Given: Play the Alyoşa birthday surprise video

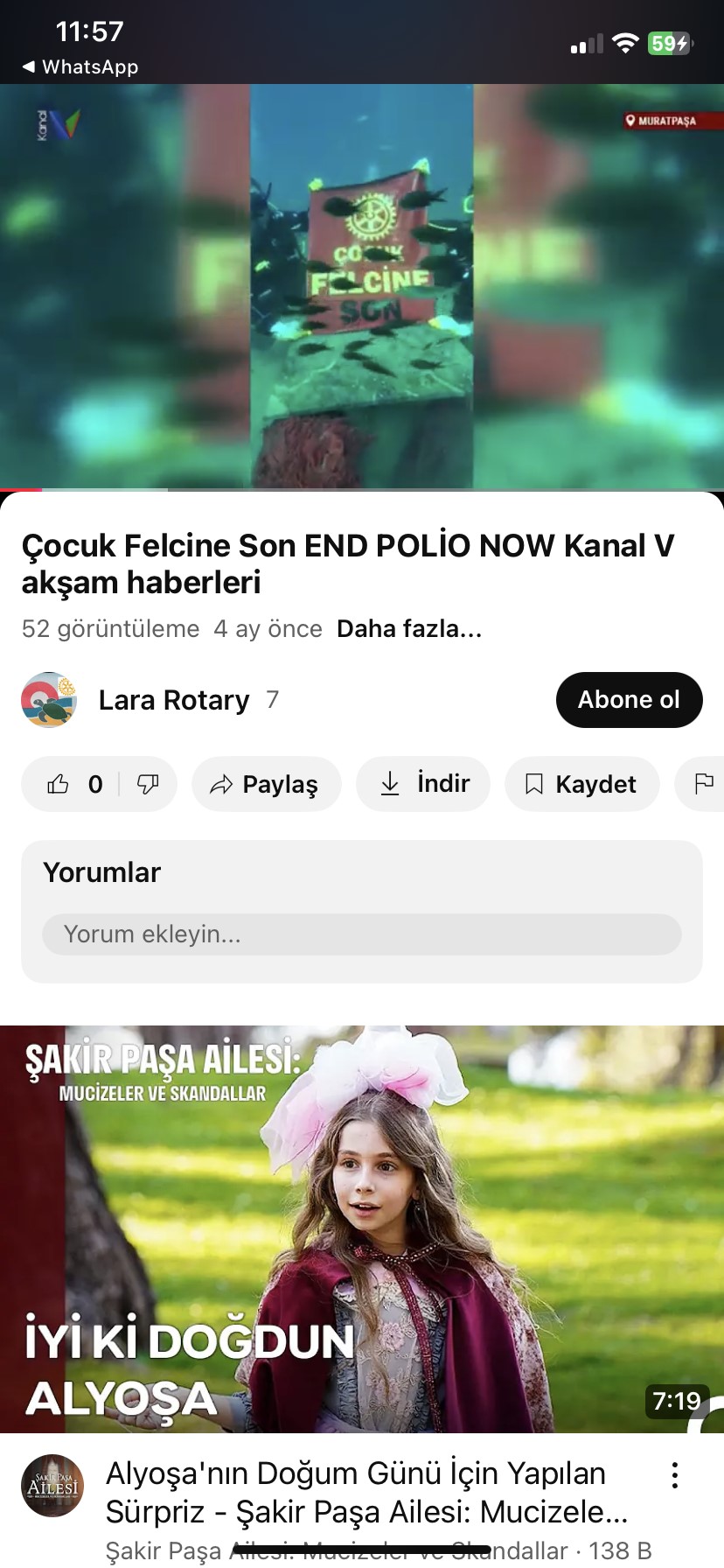Looking at the screenshot, I should pyautogui.click(x=362, y=1229).
